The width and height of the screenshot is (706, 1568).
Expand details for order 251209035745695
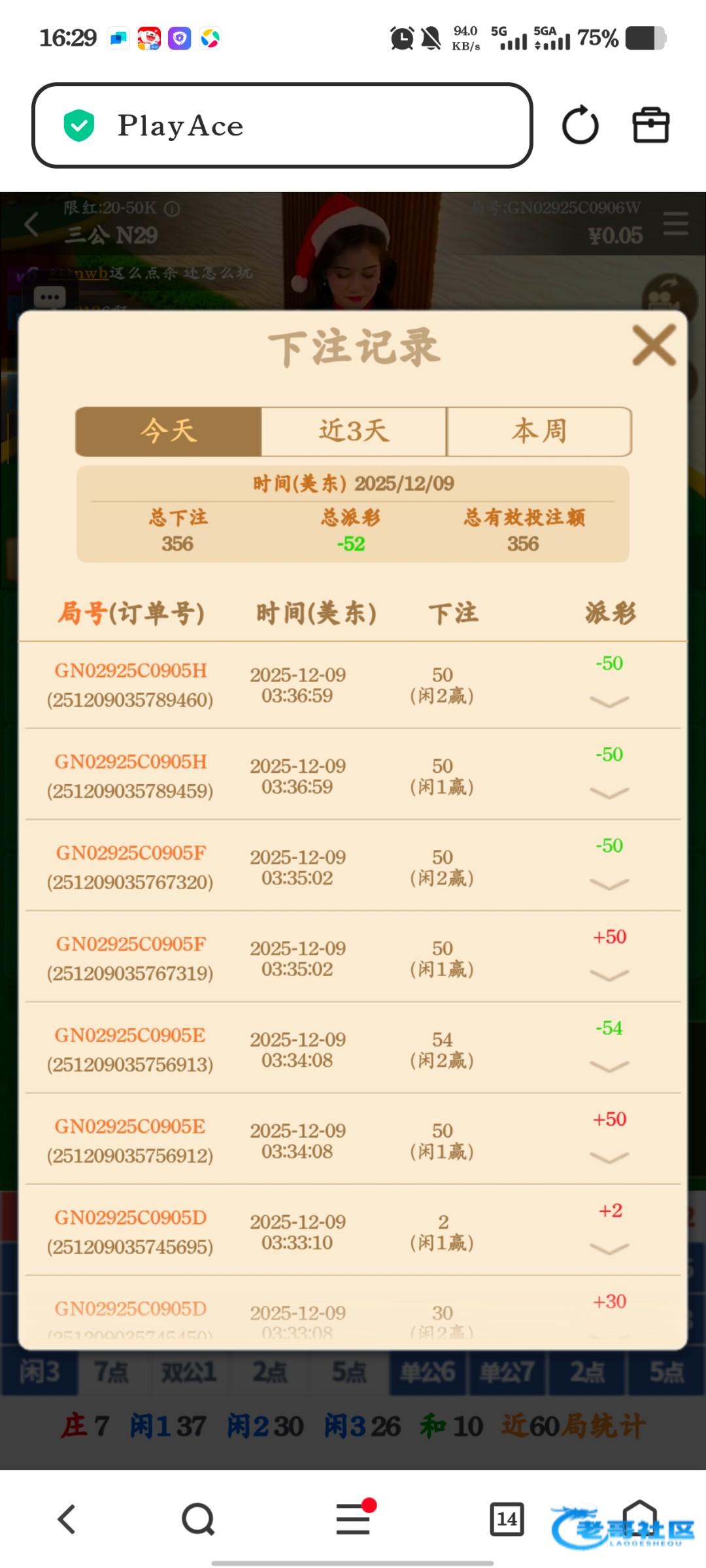pos(609,1249)
